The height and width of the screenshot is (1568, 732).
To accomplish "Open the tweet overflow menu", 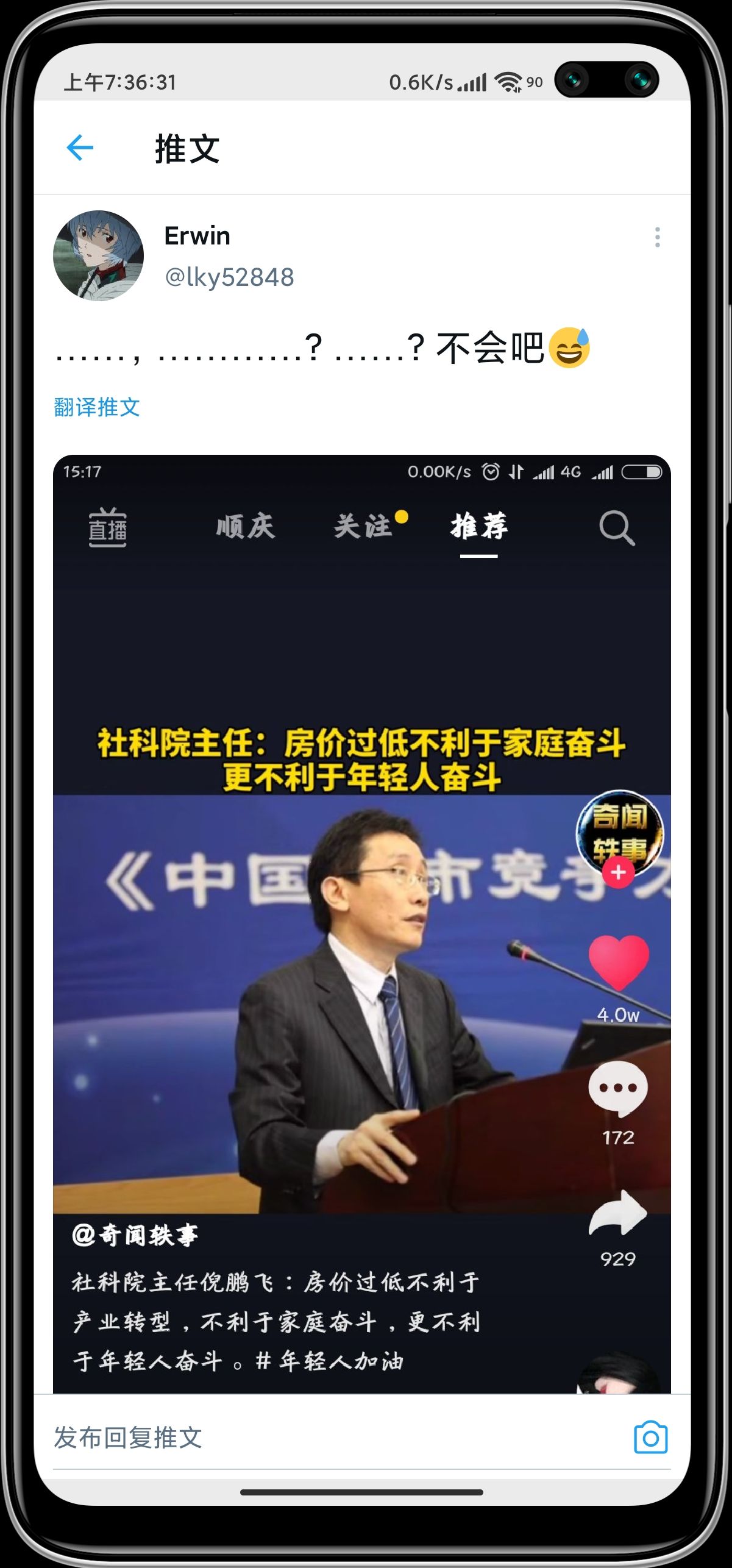I will (657, 237).
